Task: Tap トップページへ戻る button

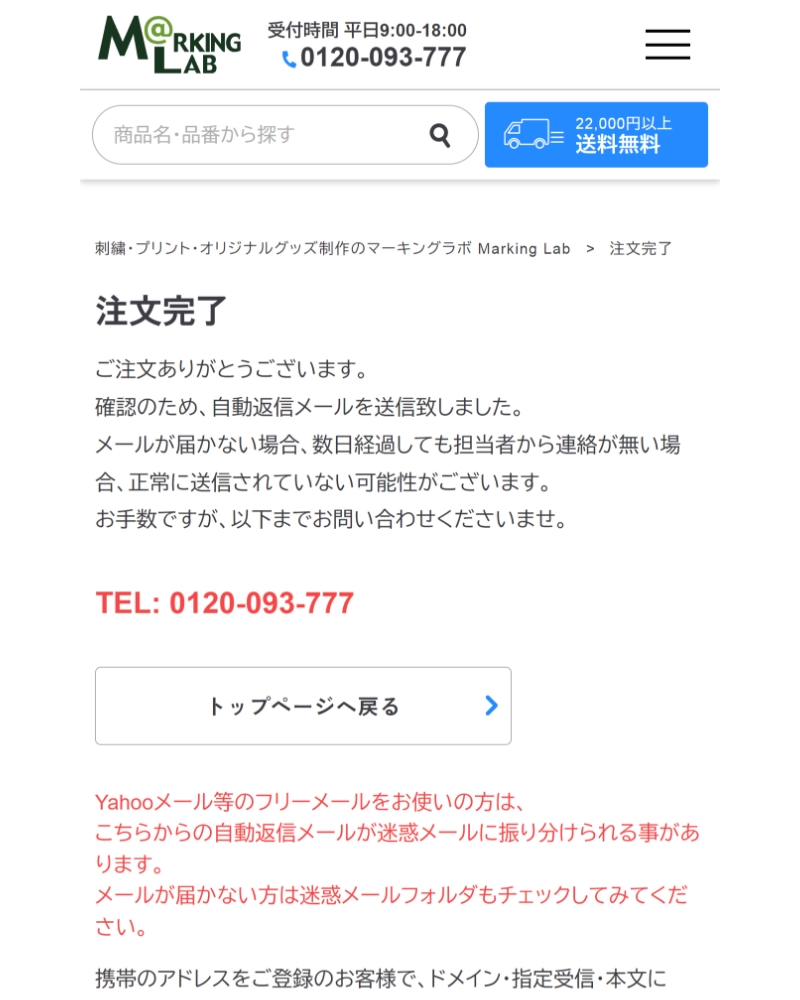Action: (303, 706)
